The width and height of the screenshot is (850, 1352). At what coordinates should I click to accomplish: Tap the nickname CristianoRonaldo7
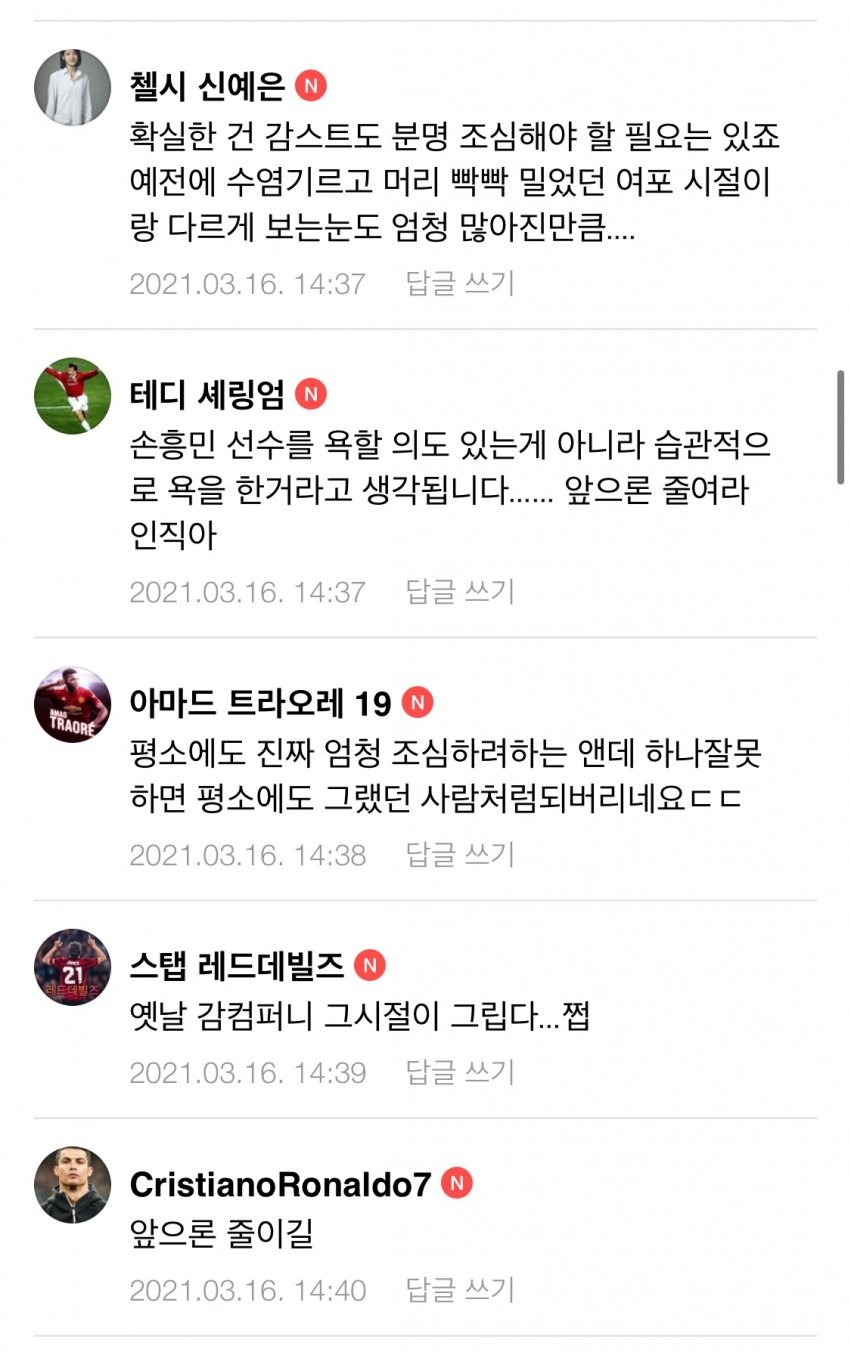coord(280,1185)
